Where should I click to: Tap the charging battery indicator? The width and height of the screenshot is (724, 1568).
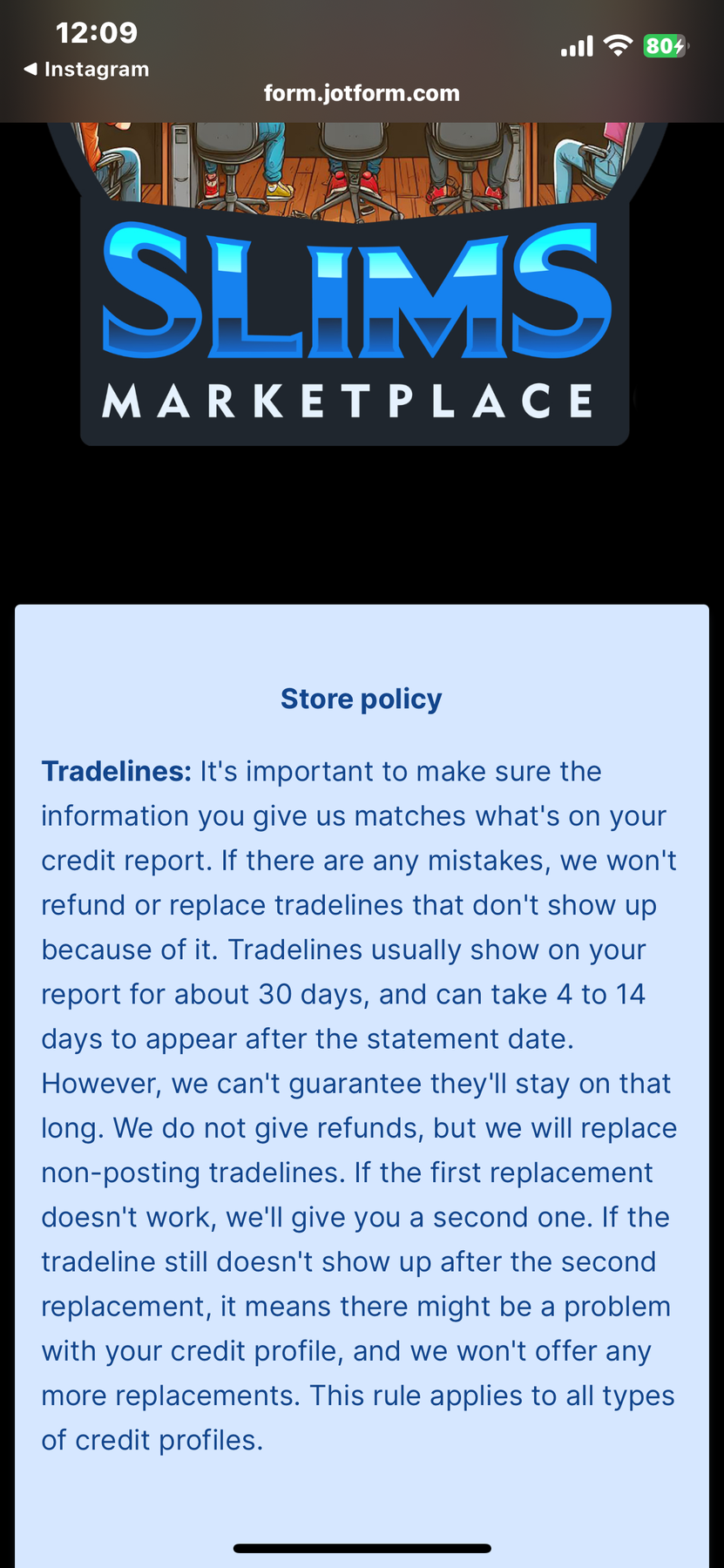(x=664, y=45)
